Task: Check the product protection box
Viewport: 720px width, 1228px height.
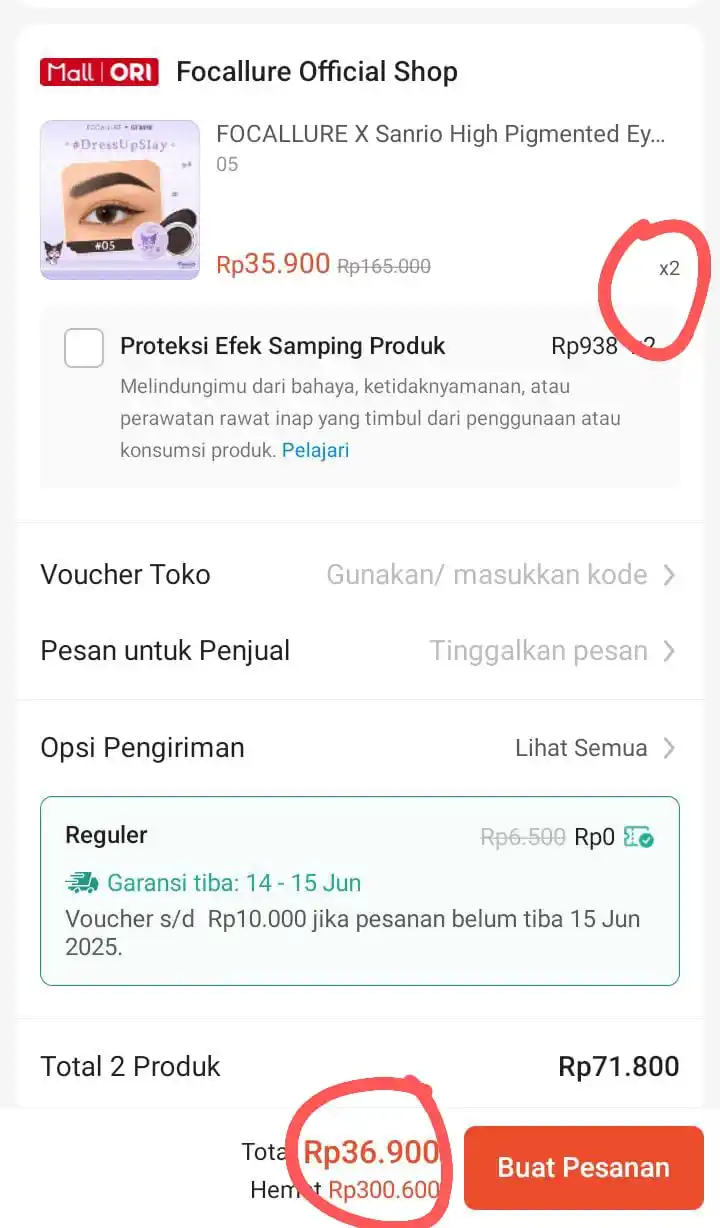Action: tap(83, 347)
